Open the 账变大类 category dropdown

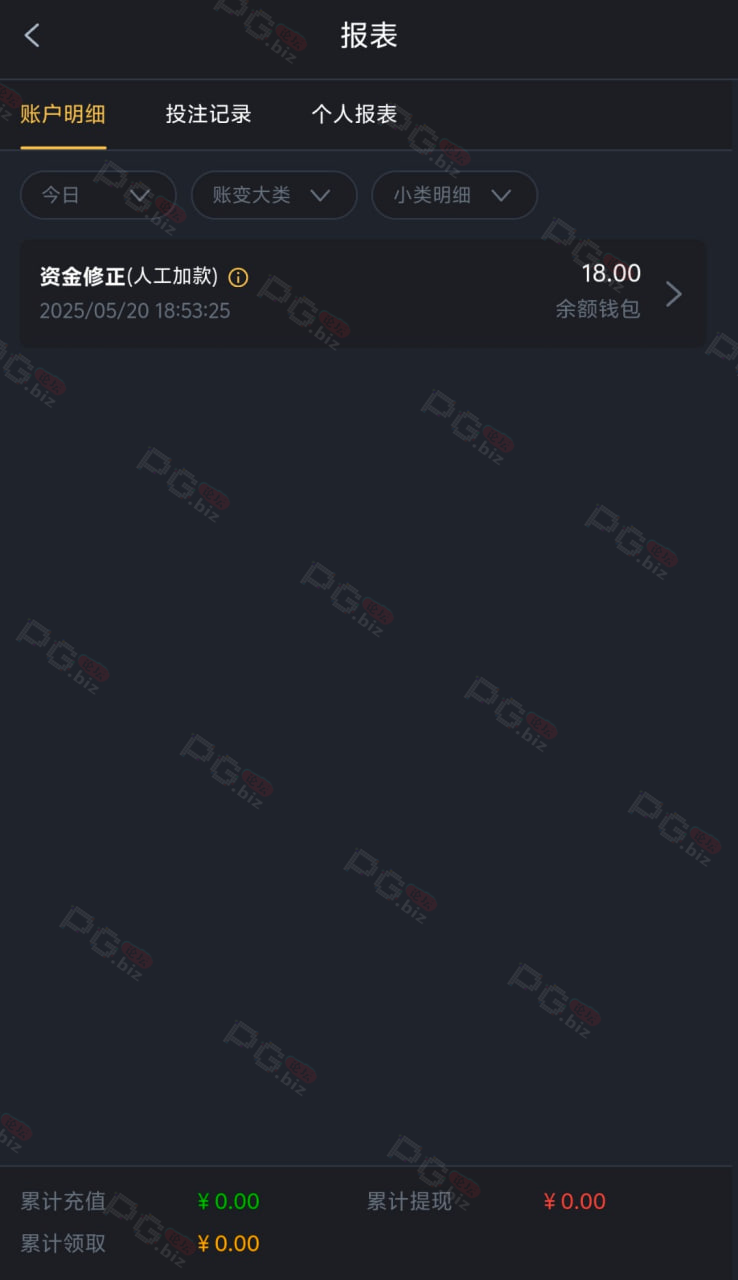pos(274,195)
